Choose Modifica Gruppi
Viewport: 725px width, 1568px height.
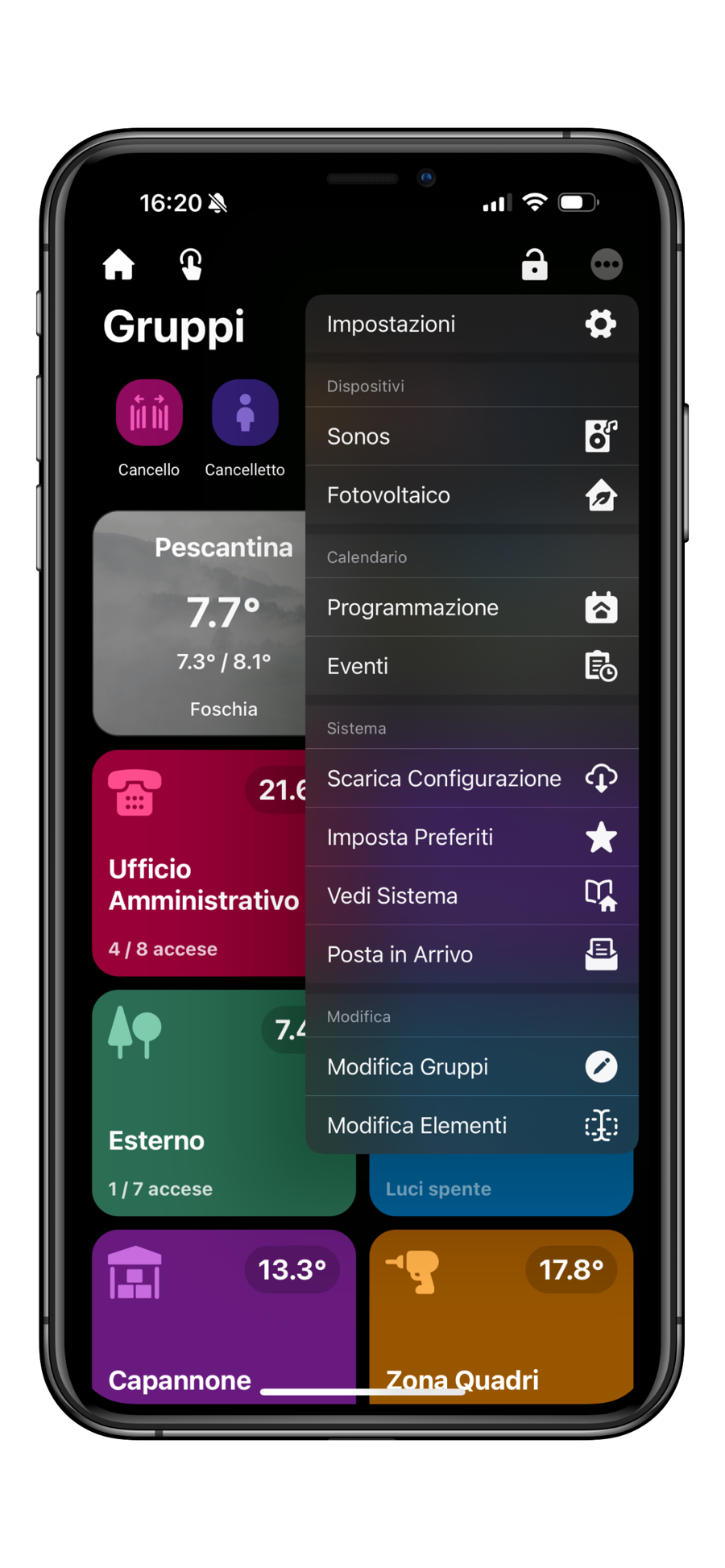[471, 1067]
